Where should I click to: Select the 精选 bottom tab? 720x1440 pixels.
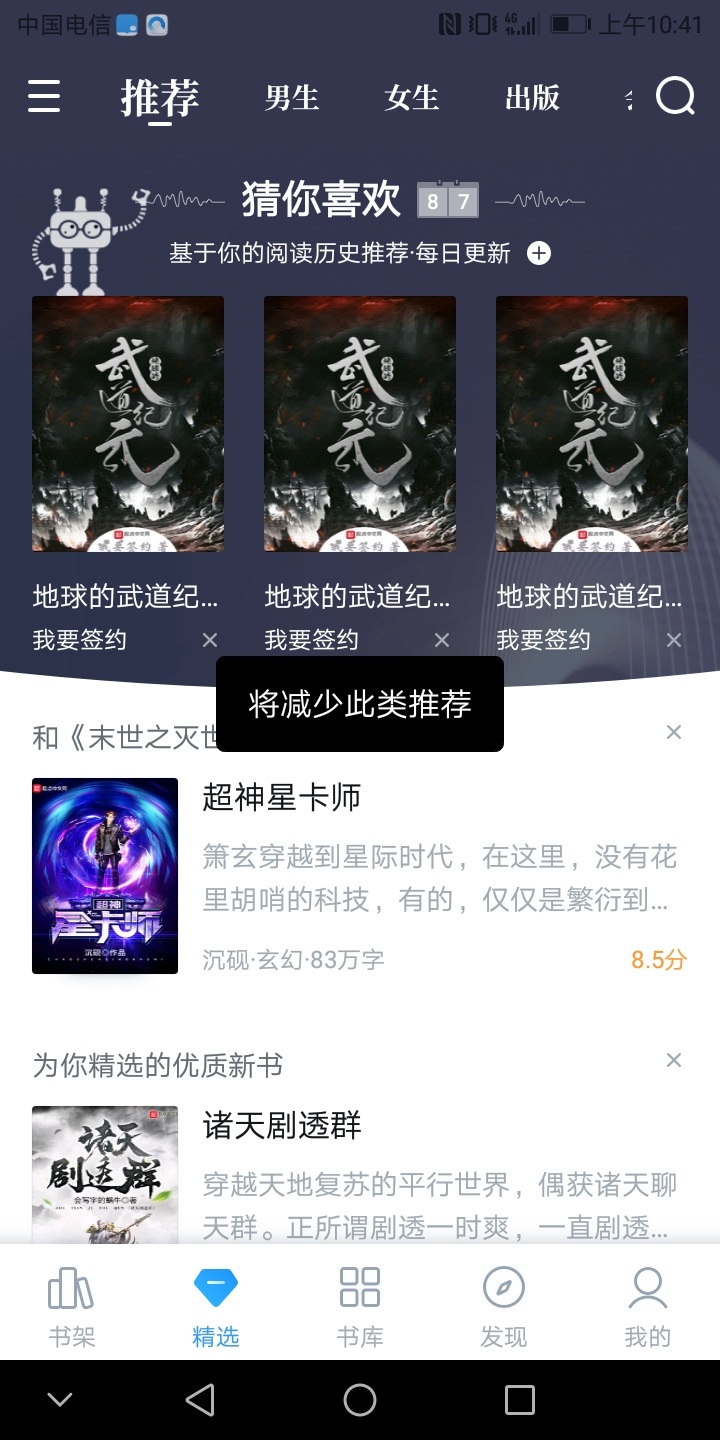coord(216,1305)
